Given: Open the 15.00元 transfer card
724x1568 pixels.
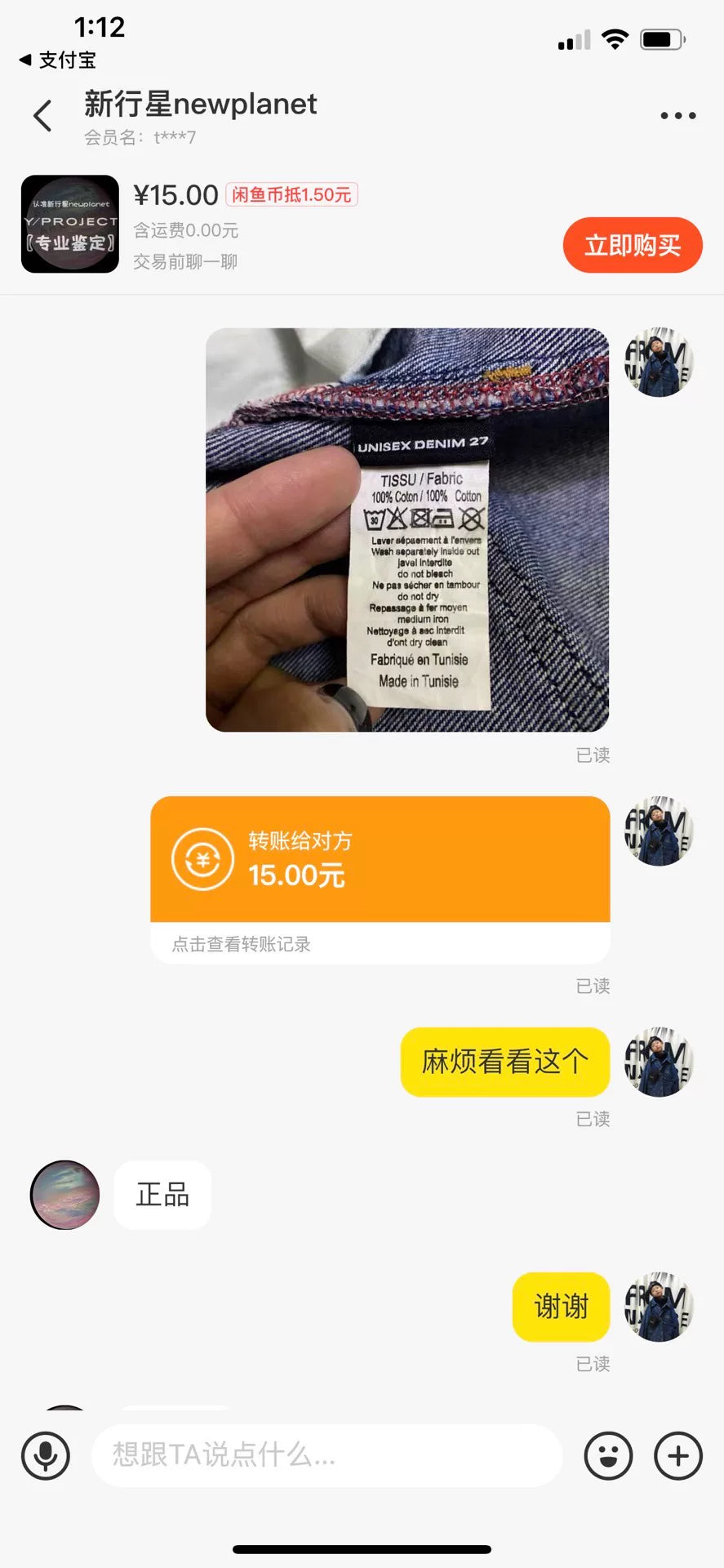Looking at the screenshot, I should (380, 859).
